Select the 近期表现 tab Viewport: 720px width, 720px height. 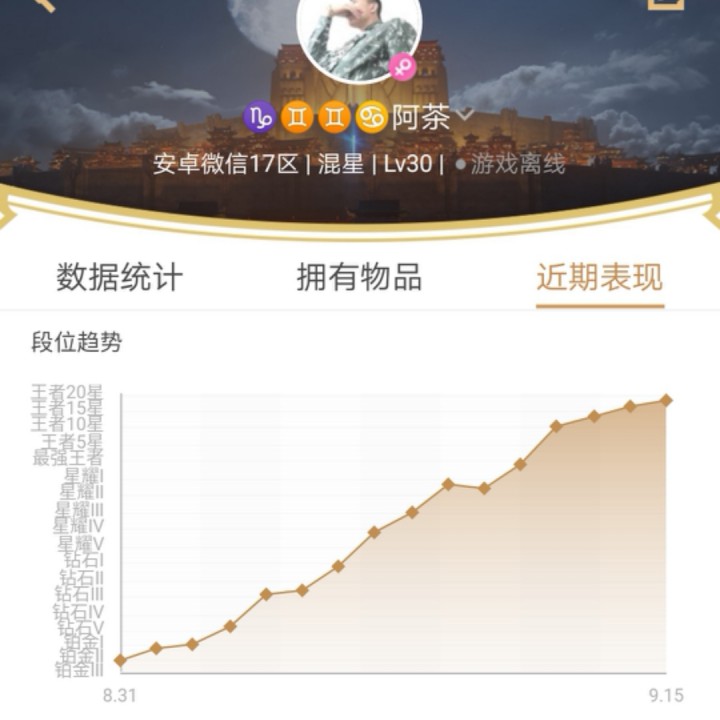click(599, 277)
